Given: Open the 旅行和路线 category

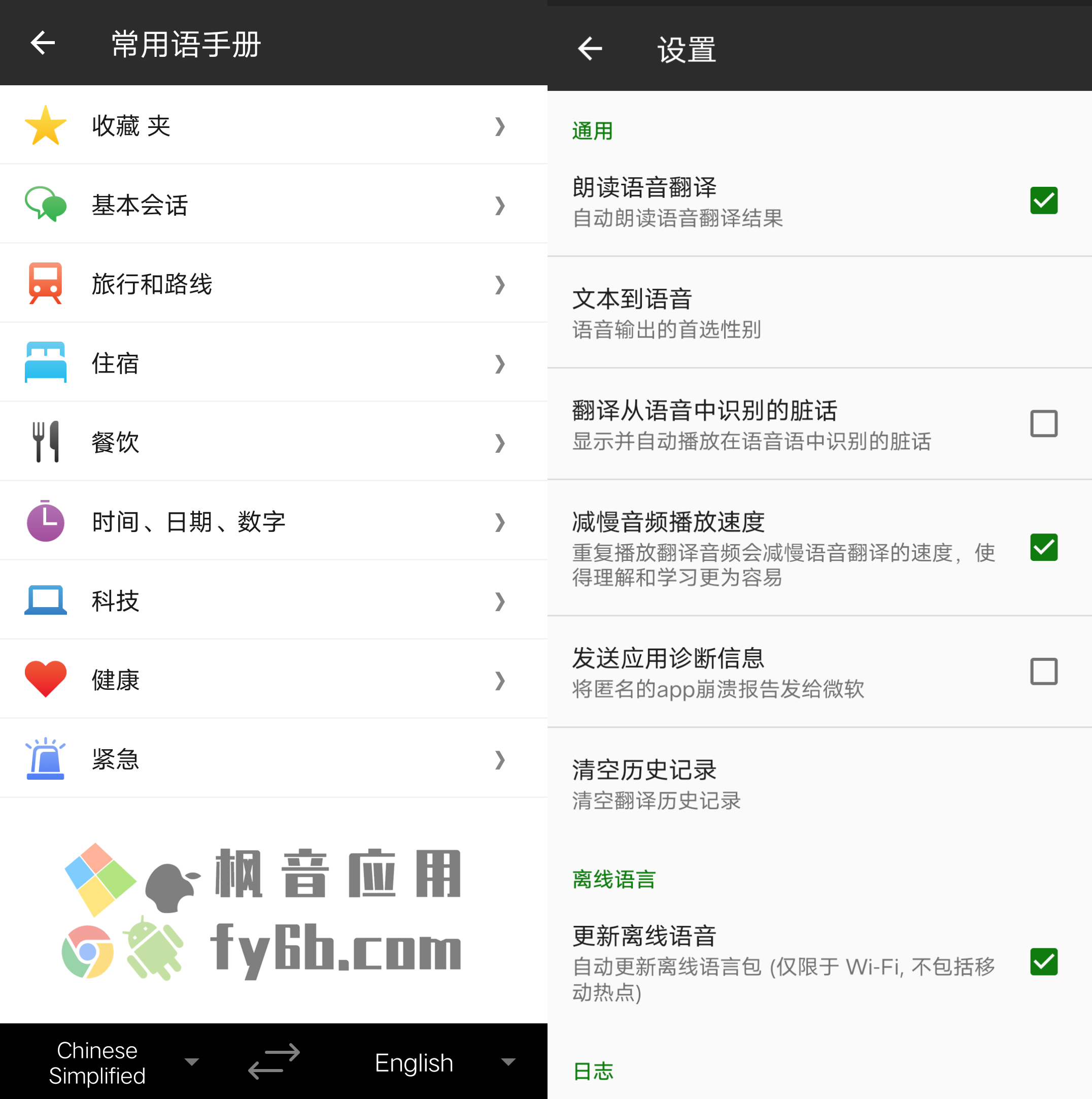Looking at the screenshot, I should click(x=273, y=284).
